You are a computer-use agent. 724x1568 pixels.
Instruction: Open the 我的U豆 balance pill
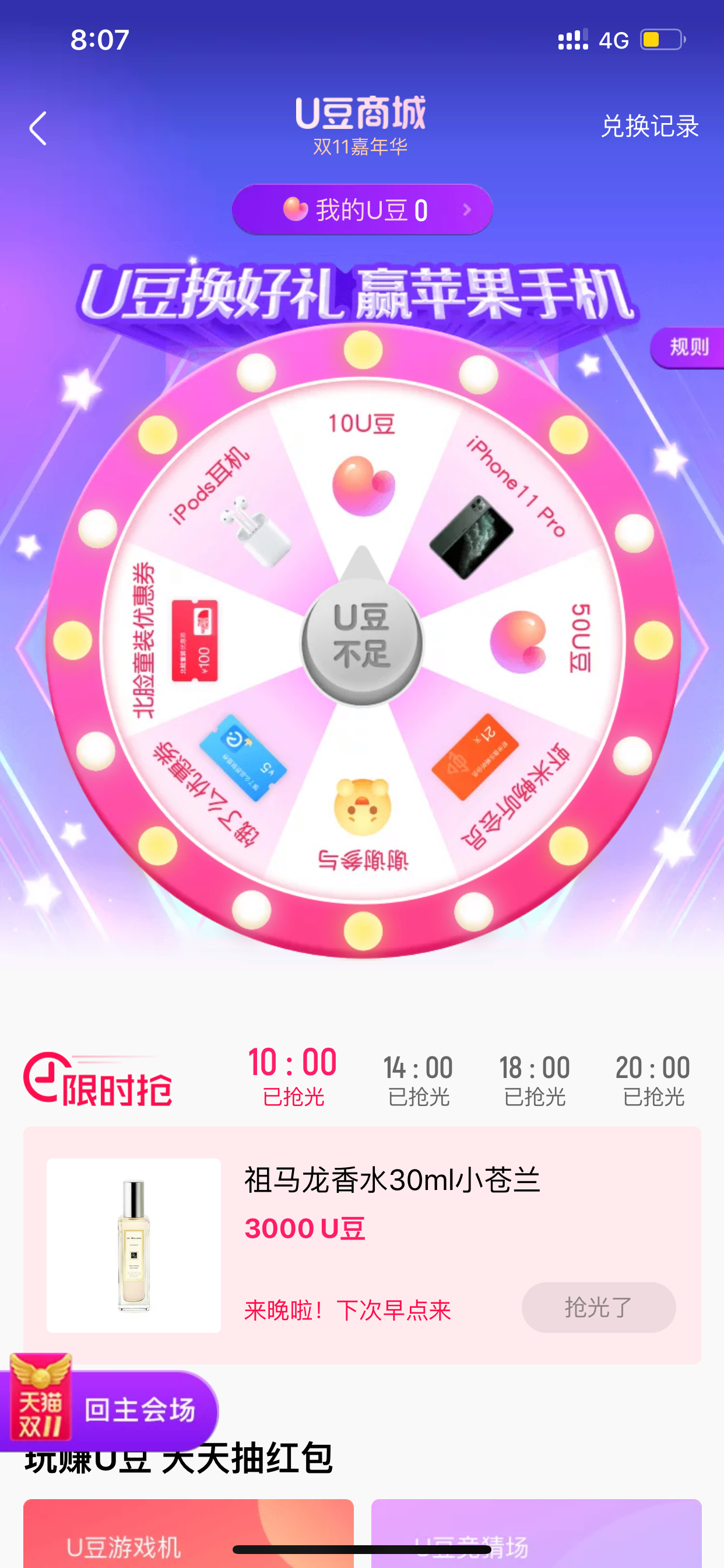362,209
